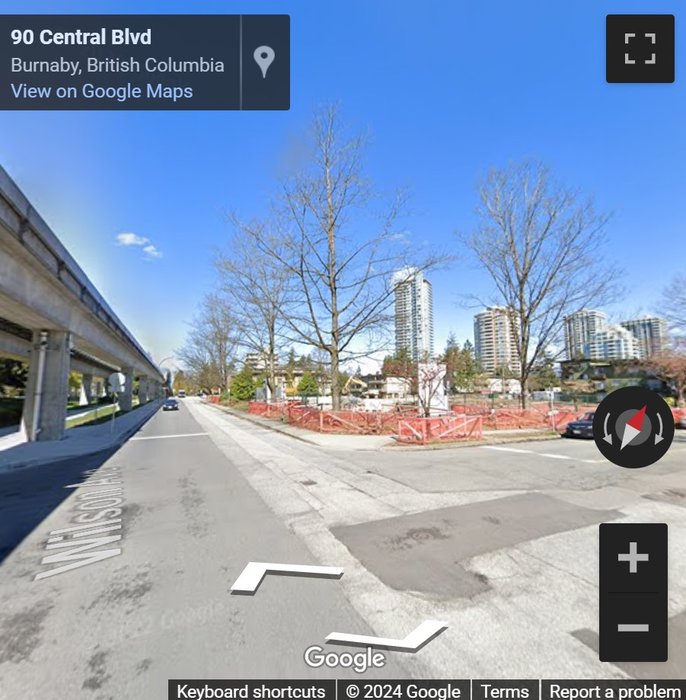Image resolution: width=686 pixels, height=700 pixels.
Task: Zoom in with the plus button
Action: [633, 558]
